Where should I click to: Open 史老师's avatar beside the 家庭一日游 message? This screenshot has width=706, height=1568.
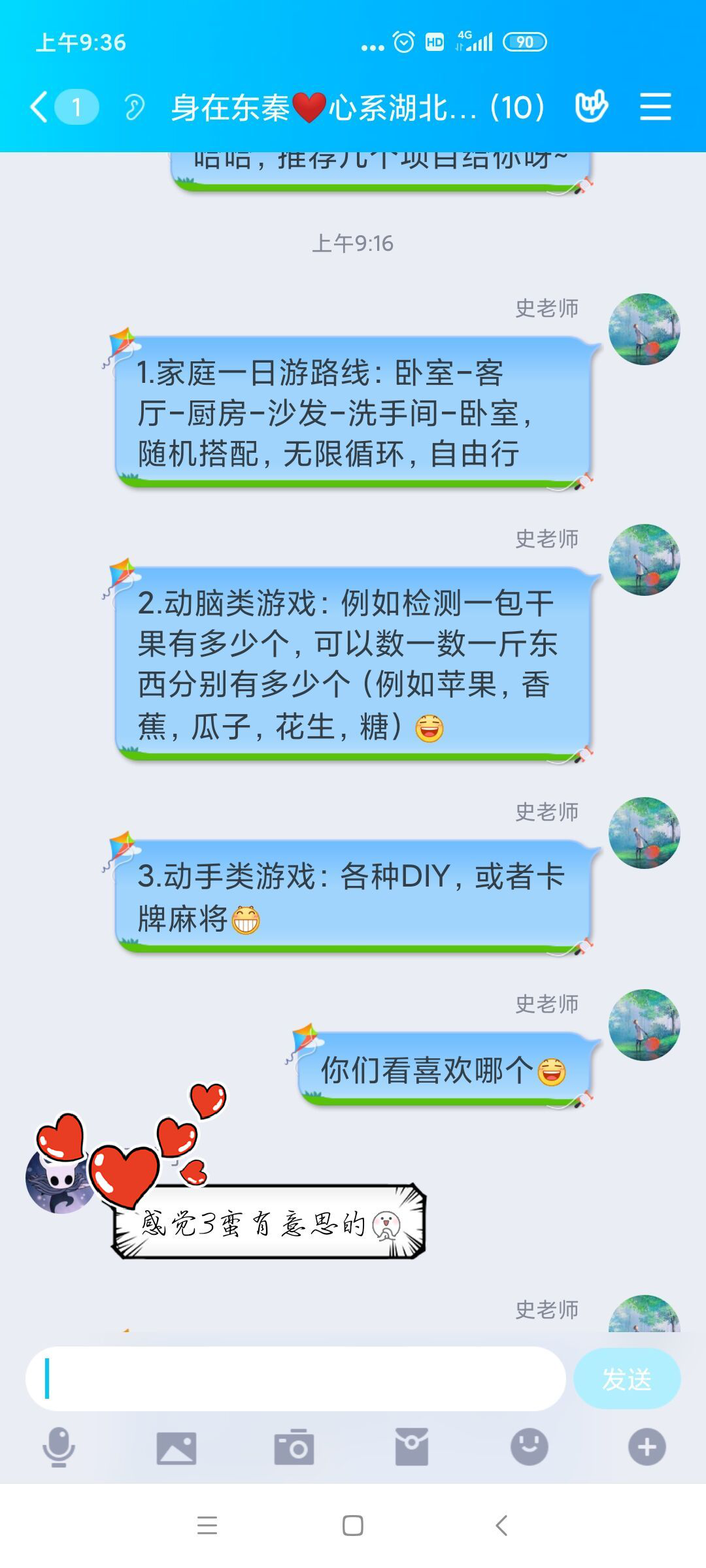644,329
